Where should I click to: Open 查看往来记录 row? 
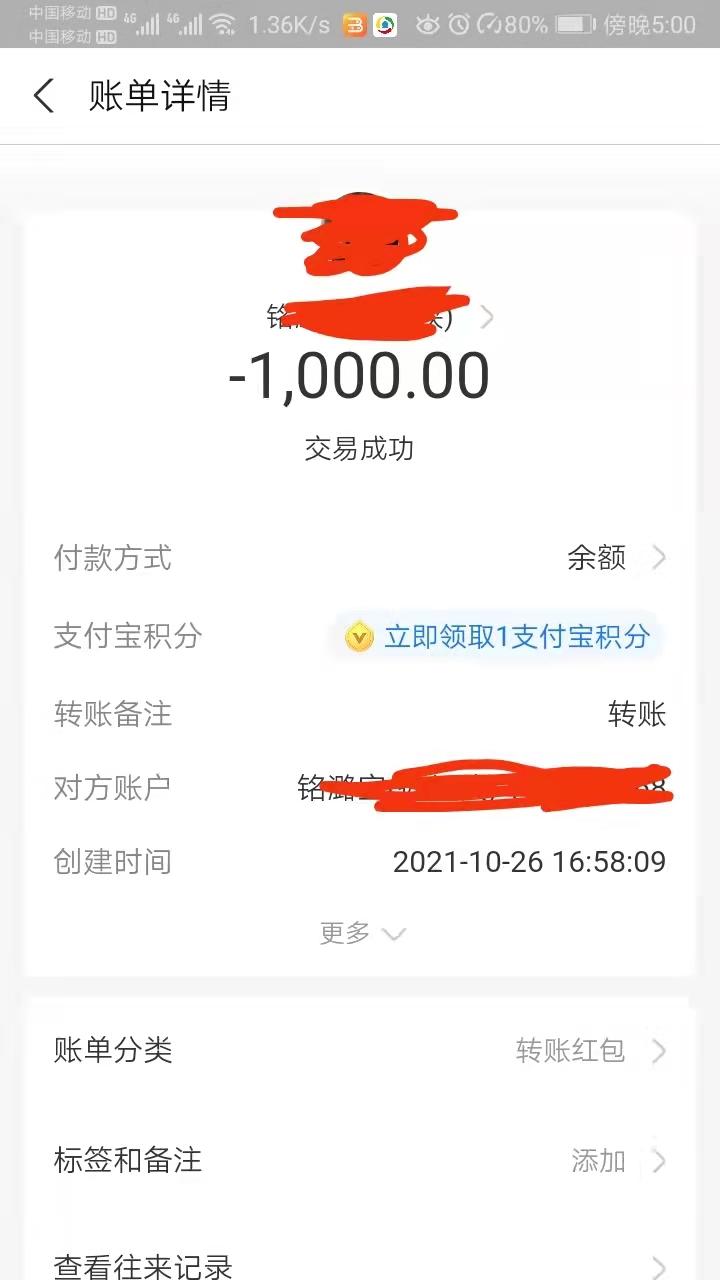pos(360,1266)
